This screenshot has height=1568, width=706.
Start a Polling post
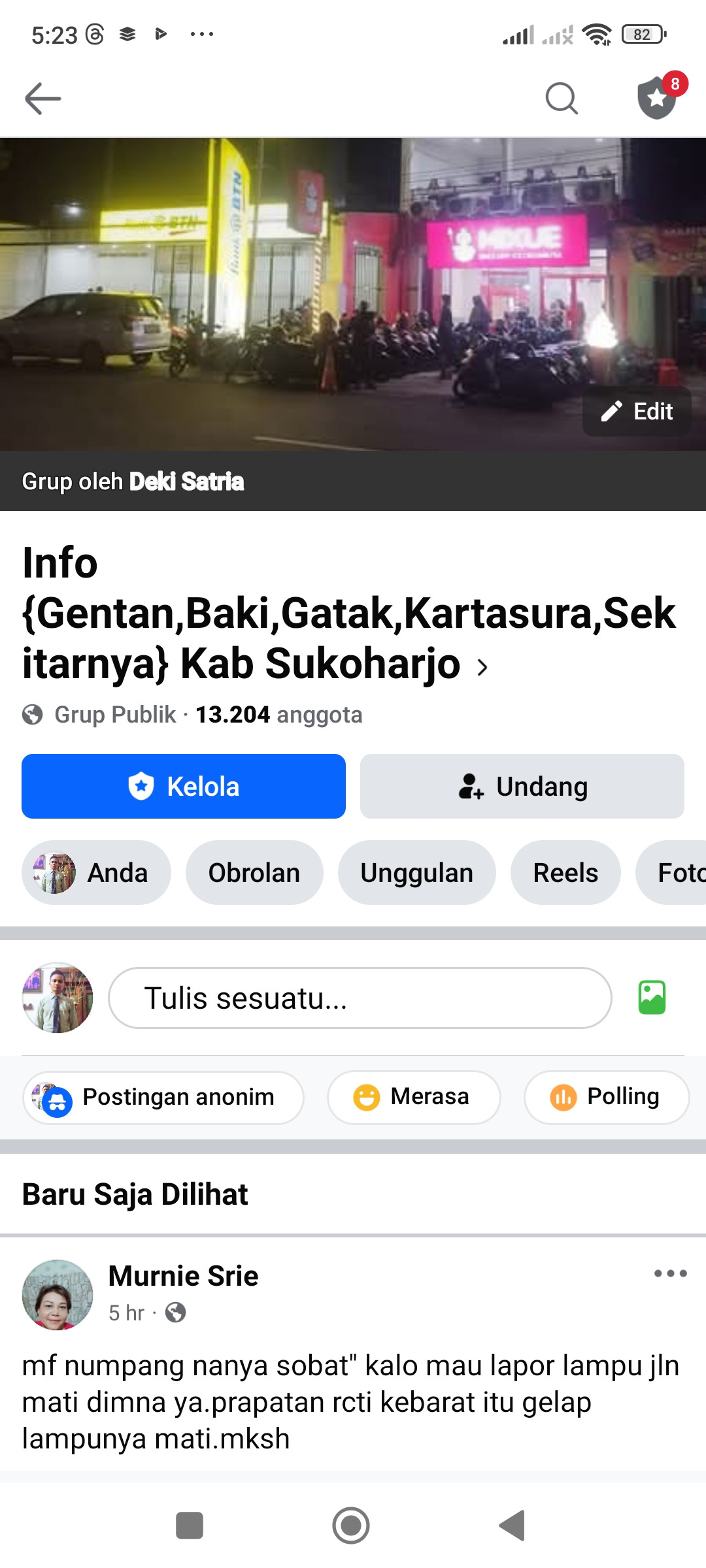(x=607, y=1097)
